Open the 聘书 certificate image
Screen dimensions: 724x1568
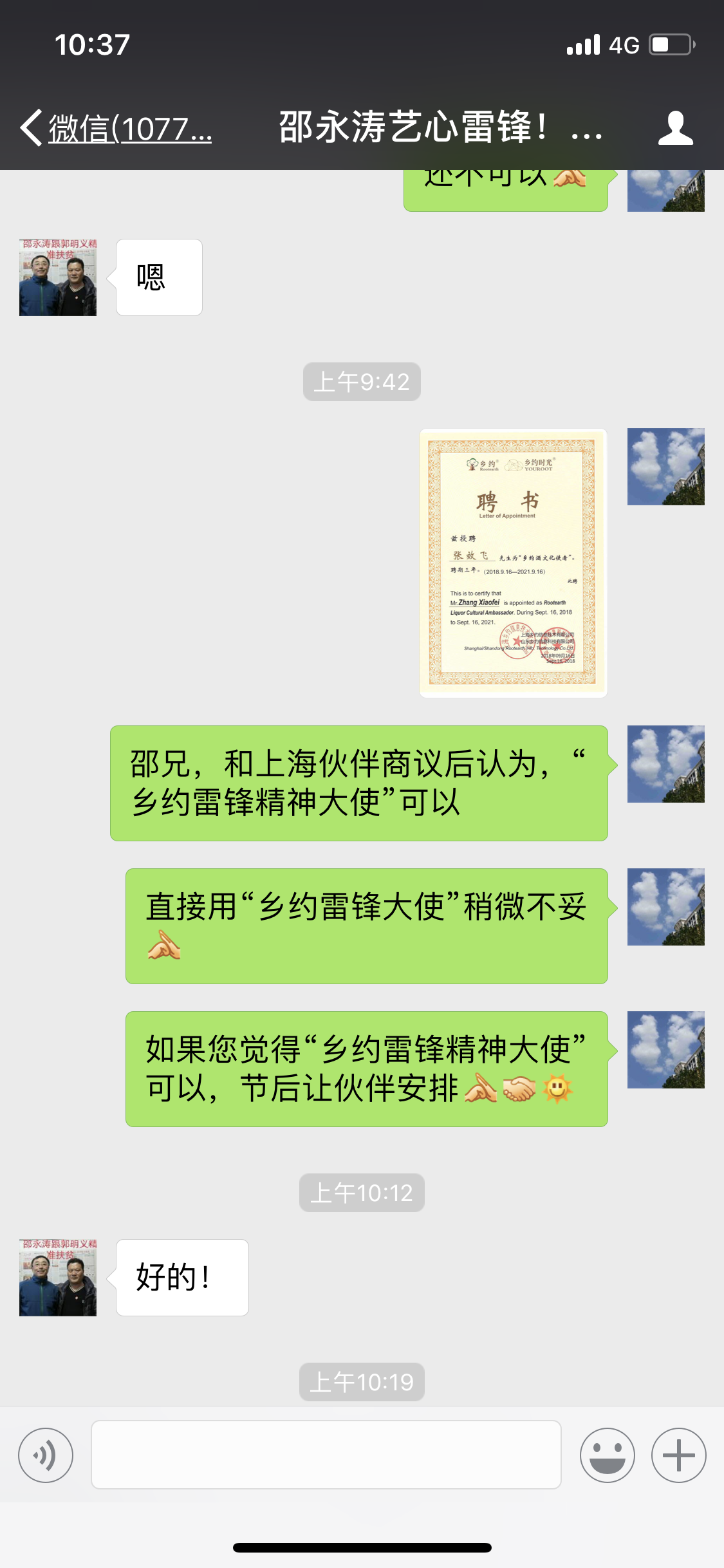[x=513, y=563]
